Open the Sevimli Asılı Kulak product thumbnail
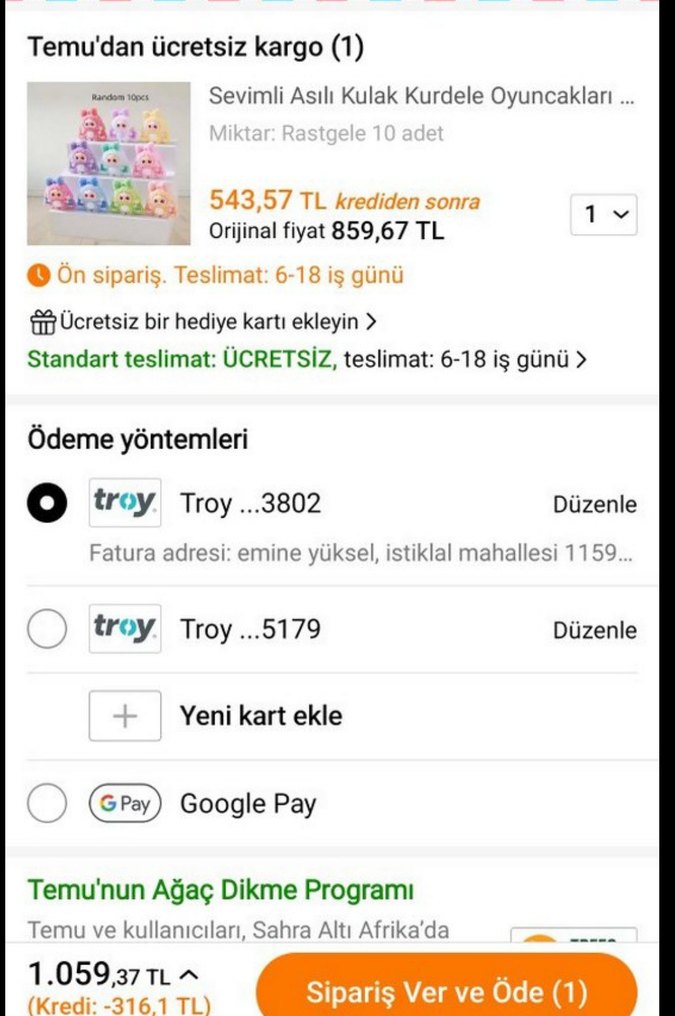 (x=108, y=163)
